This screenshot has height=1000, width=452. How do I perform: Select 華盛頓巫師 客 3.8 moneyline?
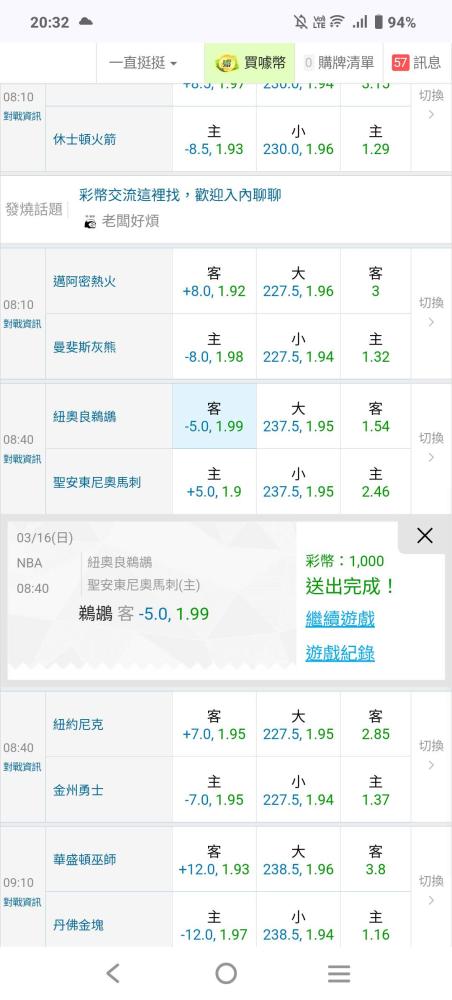tap(375, 860)
